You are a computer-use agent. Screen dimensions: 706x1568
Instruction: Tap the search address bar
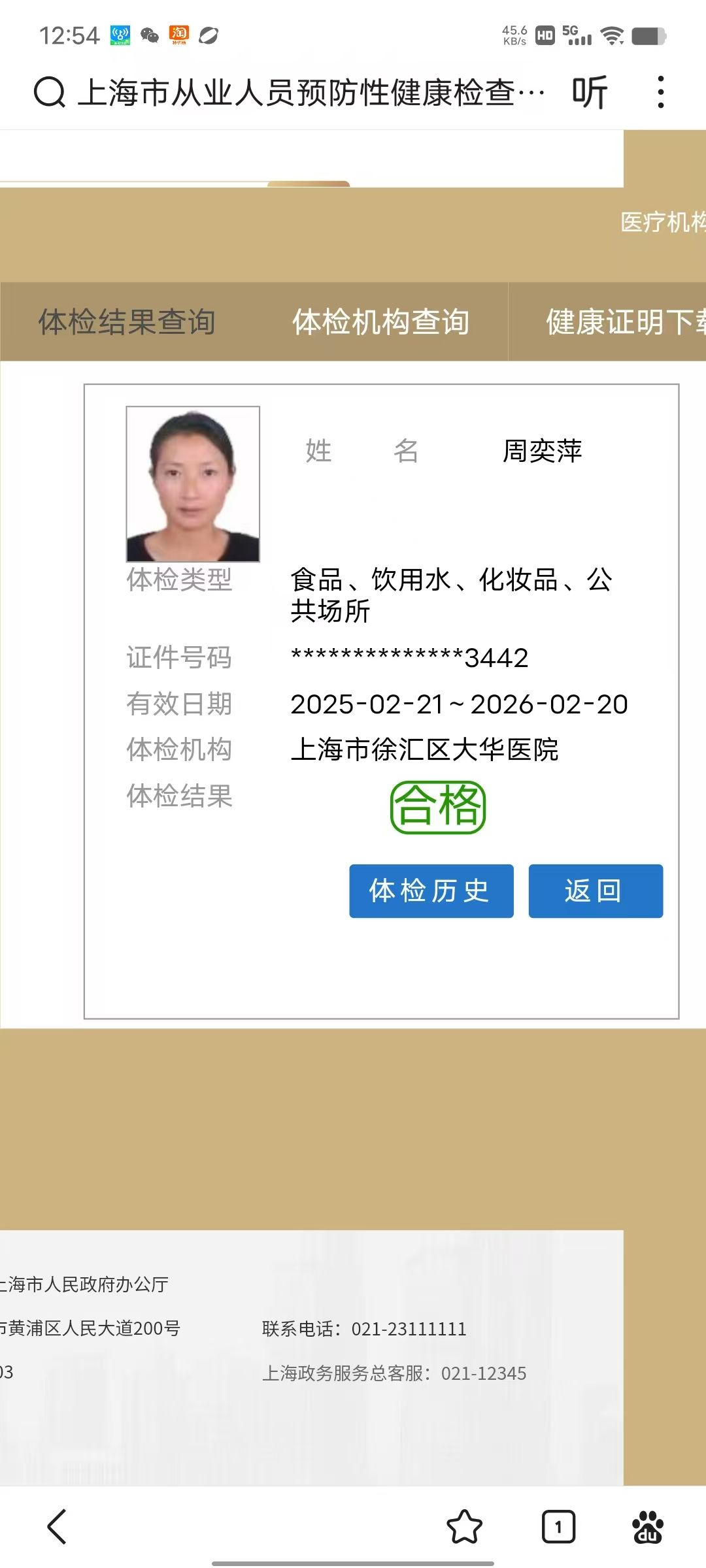click(x=294, y=92)
